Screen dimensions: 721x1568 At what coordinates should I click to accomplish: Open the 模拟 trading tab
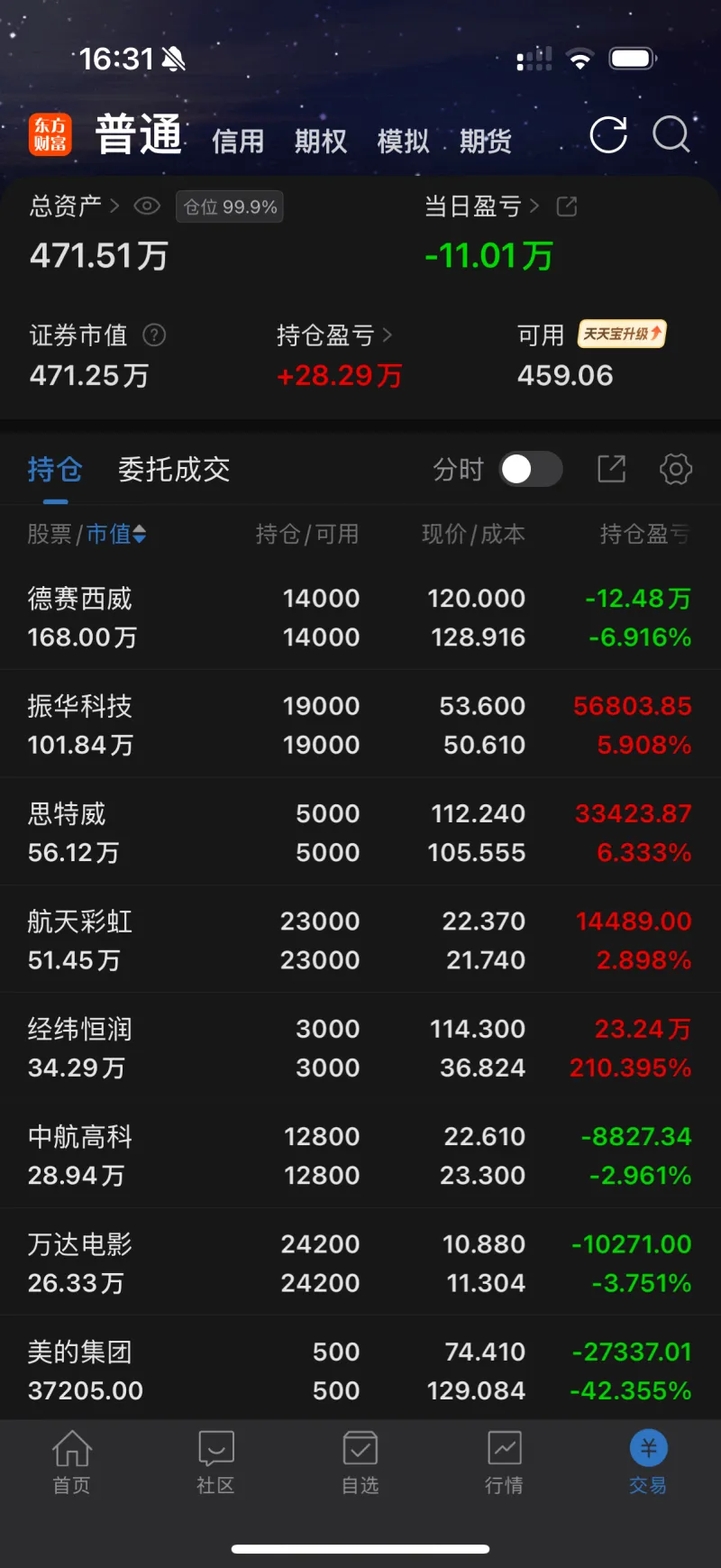click(x=403, y=142)
